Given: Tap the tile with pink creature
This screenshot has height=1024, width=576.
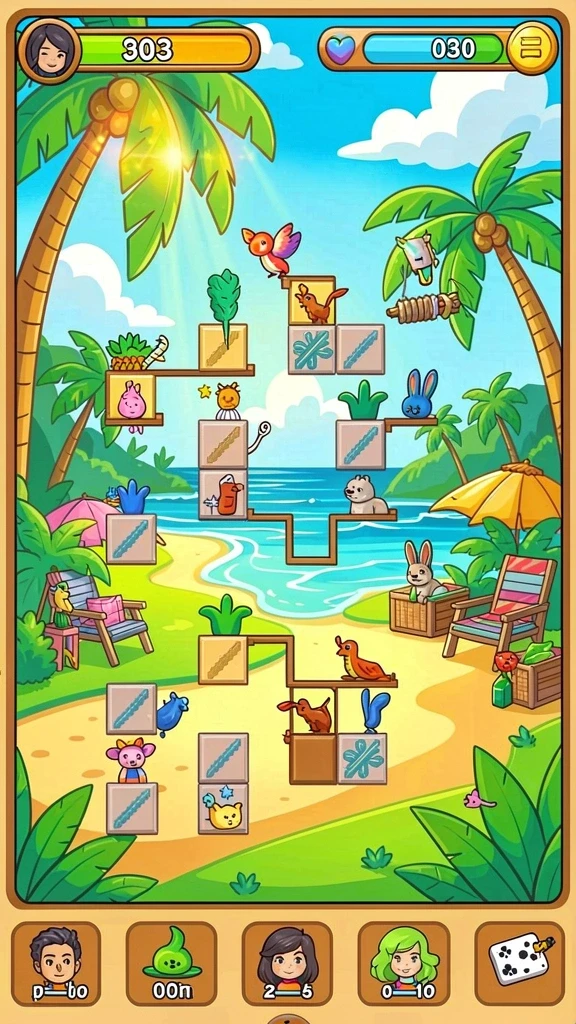Looking at the screenshot, I should point(131,398).
